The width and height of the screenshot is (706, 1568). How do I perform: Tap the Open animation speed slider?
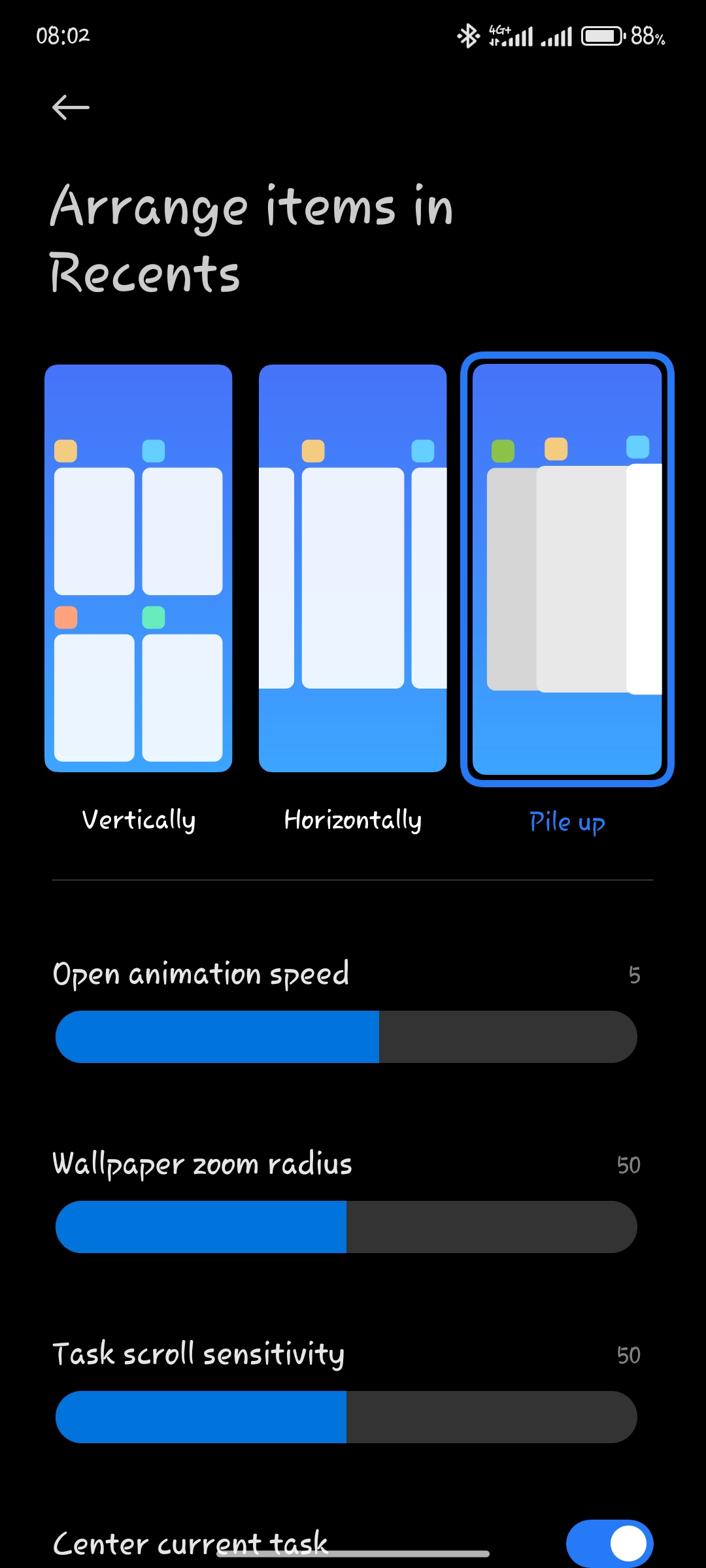click(x=346, y=1037)
